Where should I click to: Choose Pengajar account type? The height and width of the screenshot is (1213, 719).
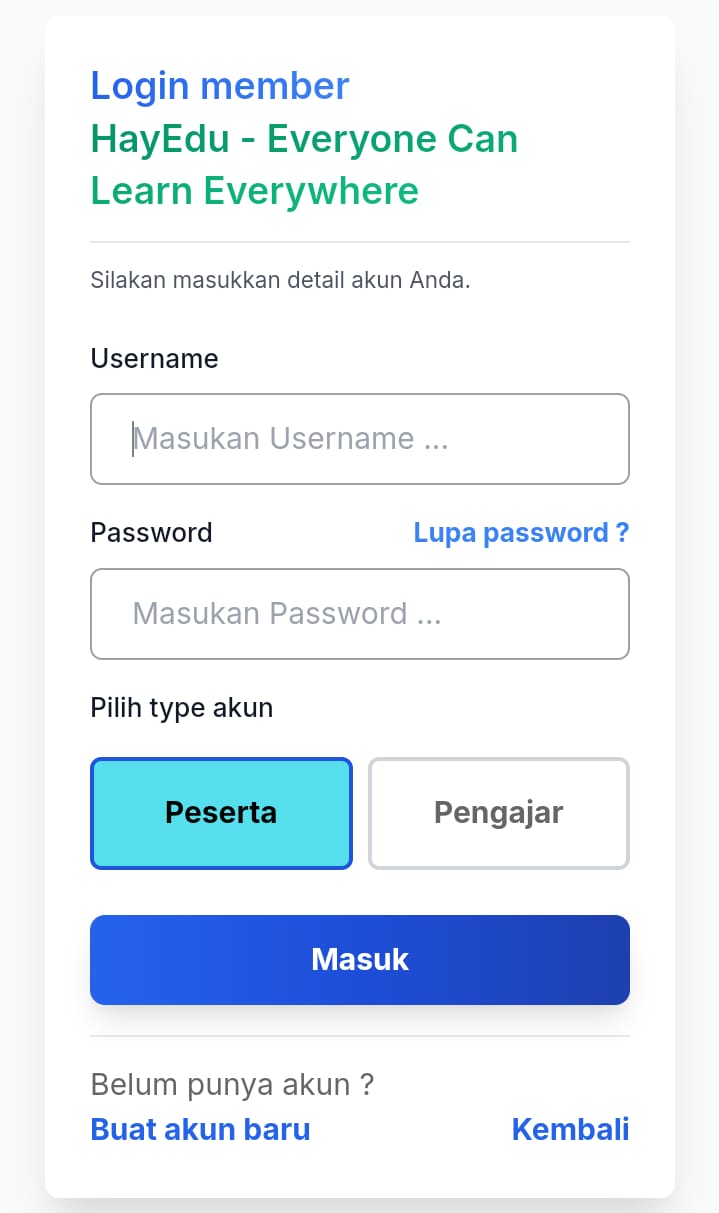(x=498, y=813)
